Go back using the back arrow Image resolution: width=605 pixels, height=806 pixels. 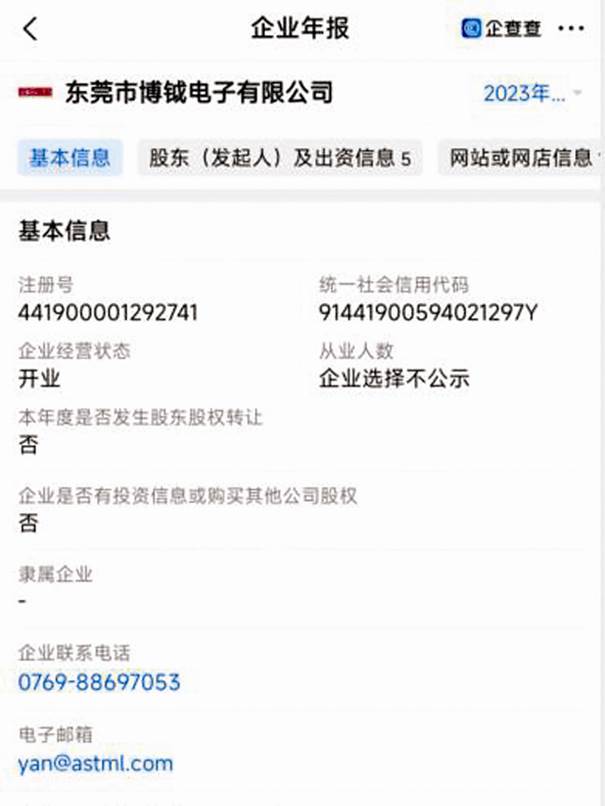tap(31, 29)
